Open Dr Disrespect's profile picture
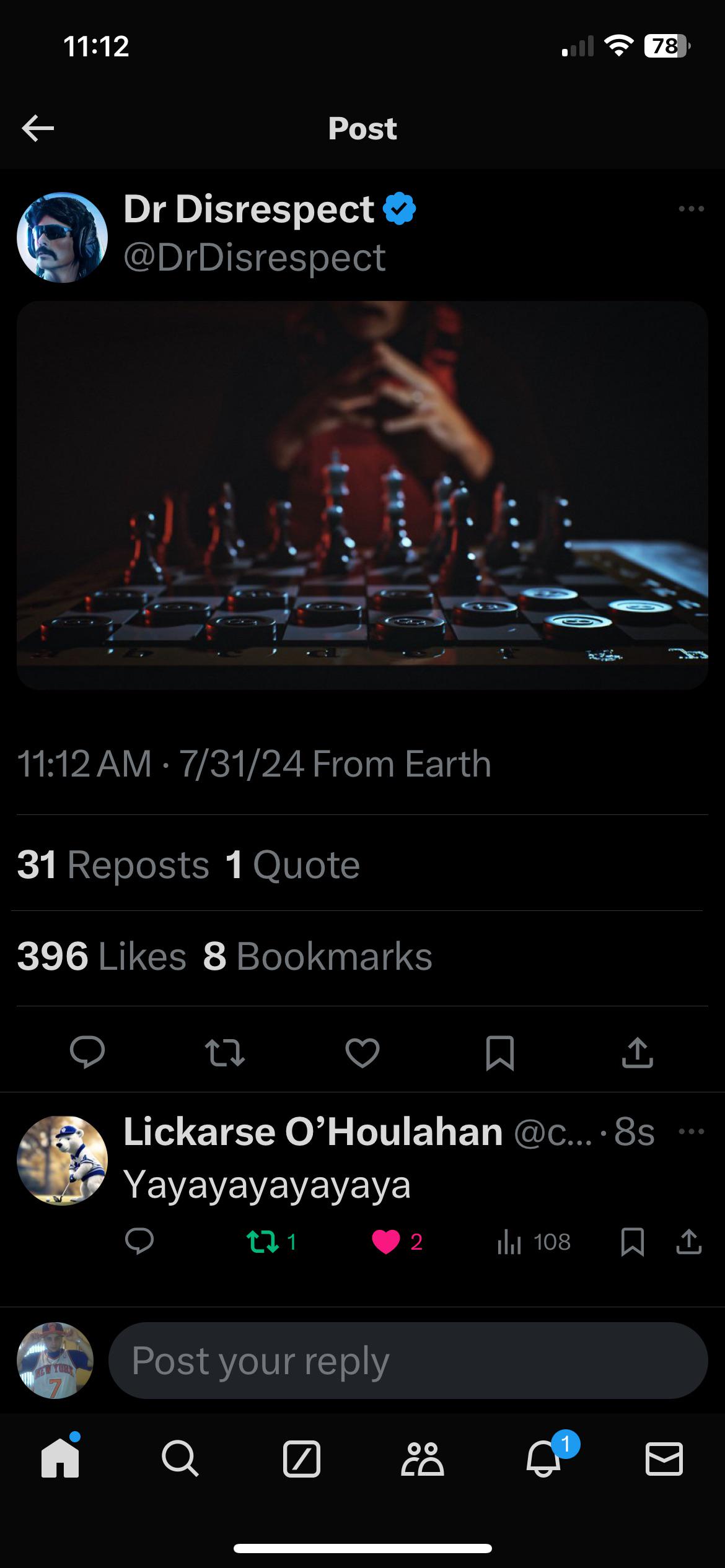The image size is (725, 1568). pos(62,238)
